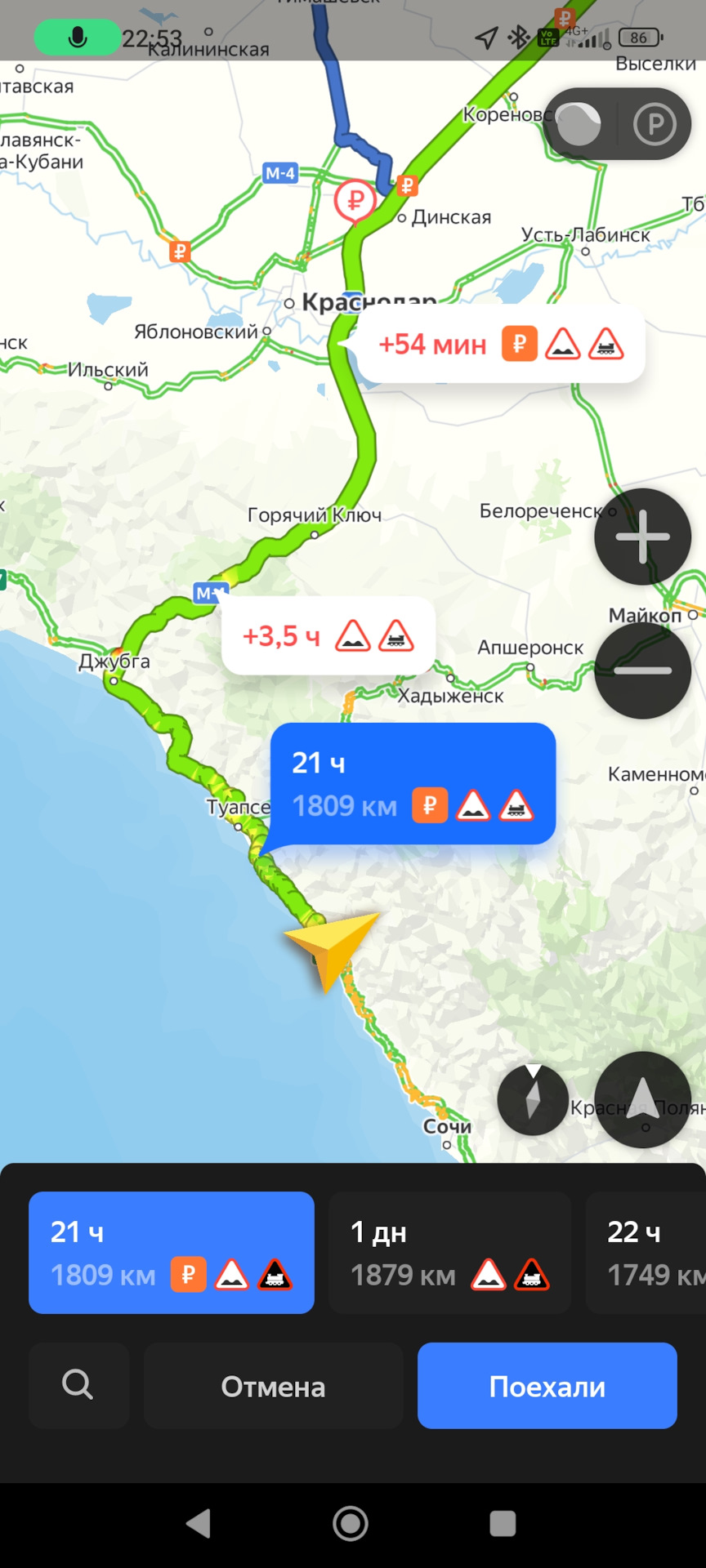
Task: Choose the 1 дн 1879 км route
Action: click(449, 1253)
